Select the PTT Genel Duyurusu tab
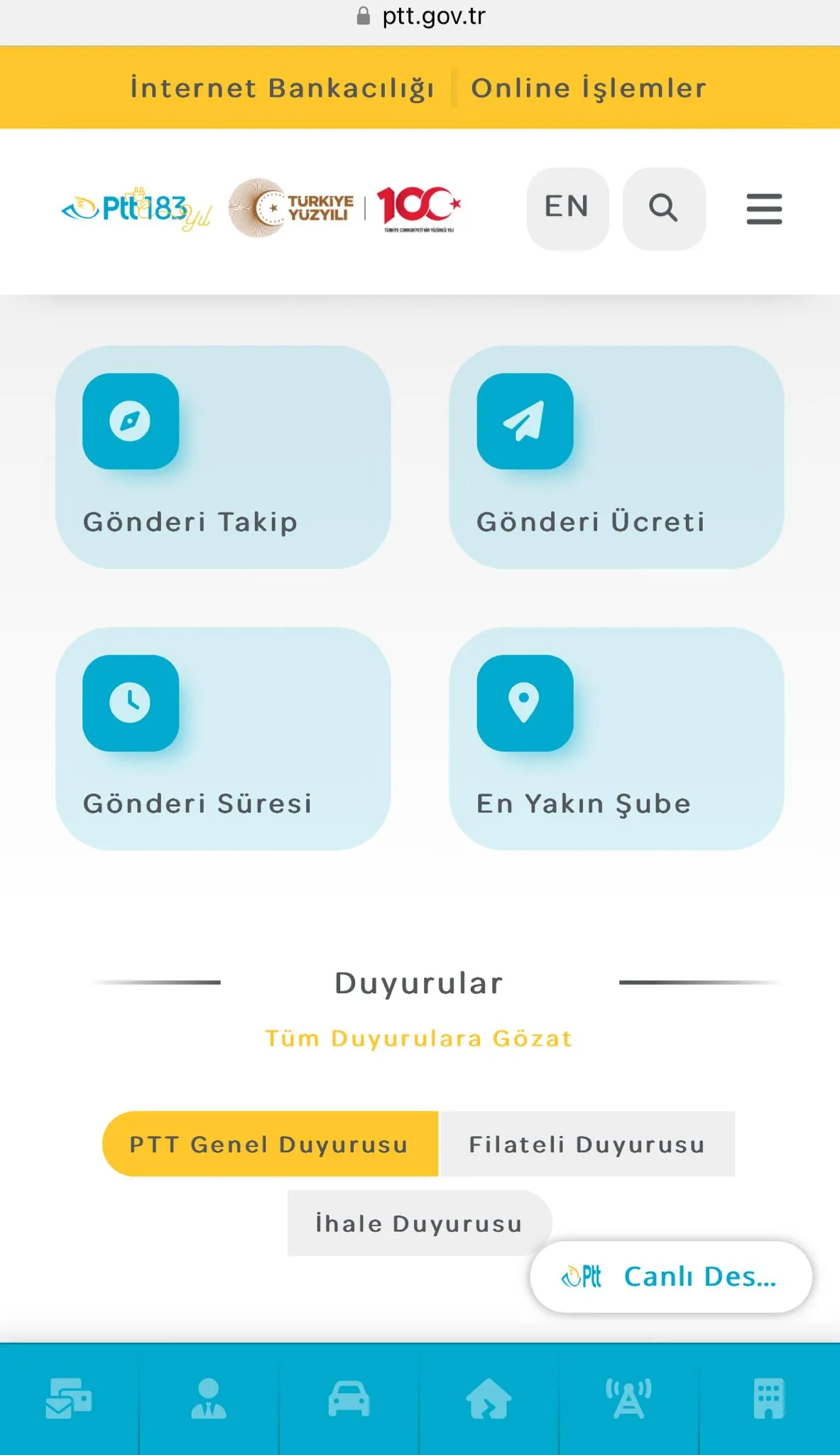The height and width of the screenshot is (1455, 840). click(270, 1144)
